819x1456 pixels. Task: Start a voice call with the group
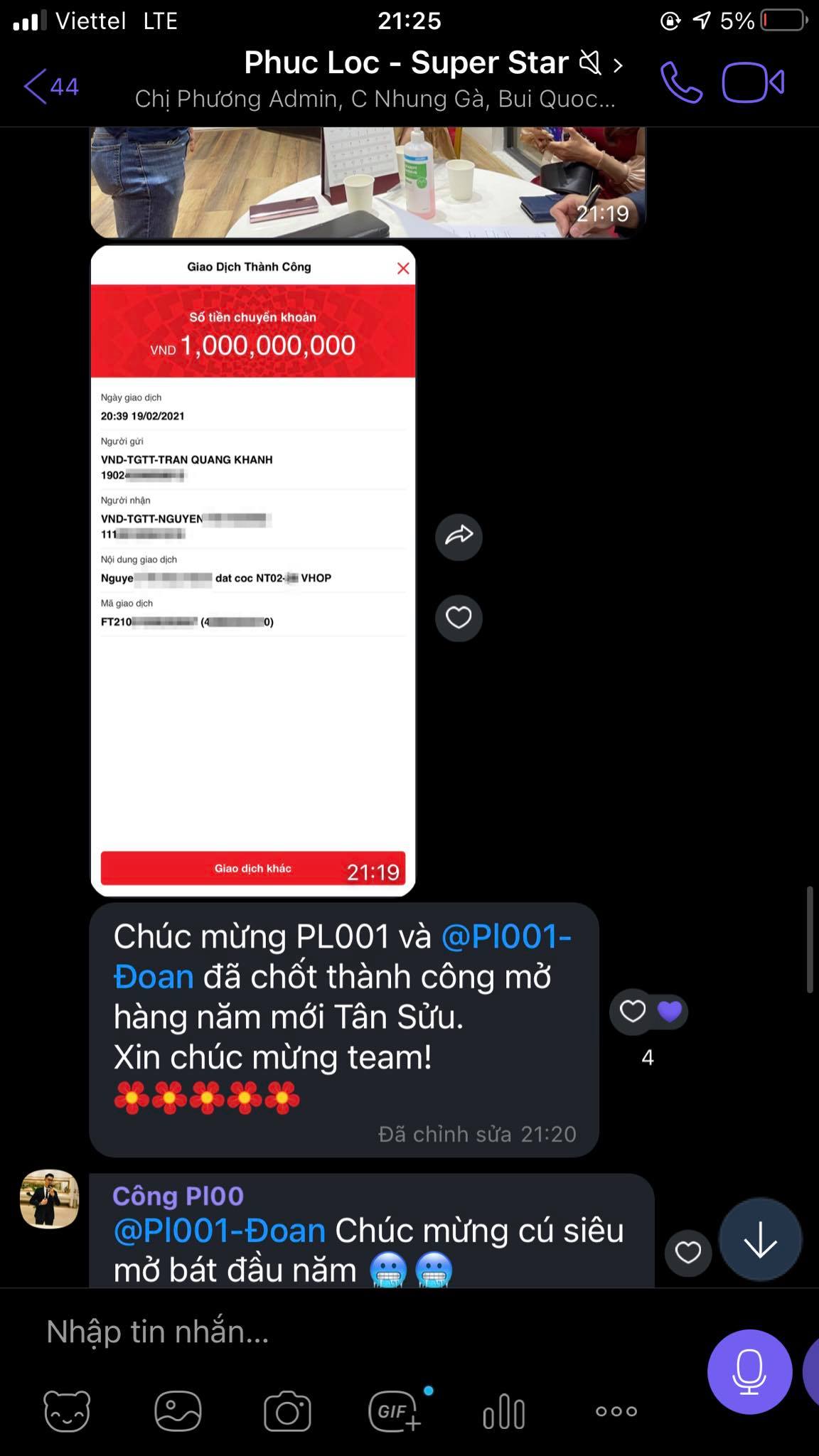click(681, 83)
